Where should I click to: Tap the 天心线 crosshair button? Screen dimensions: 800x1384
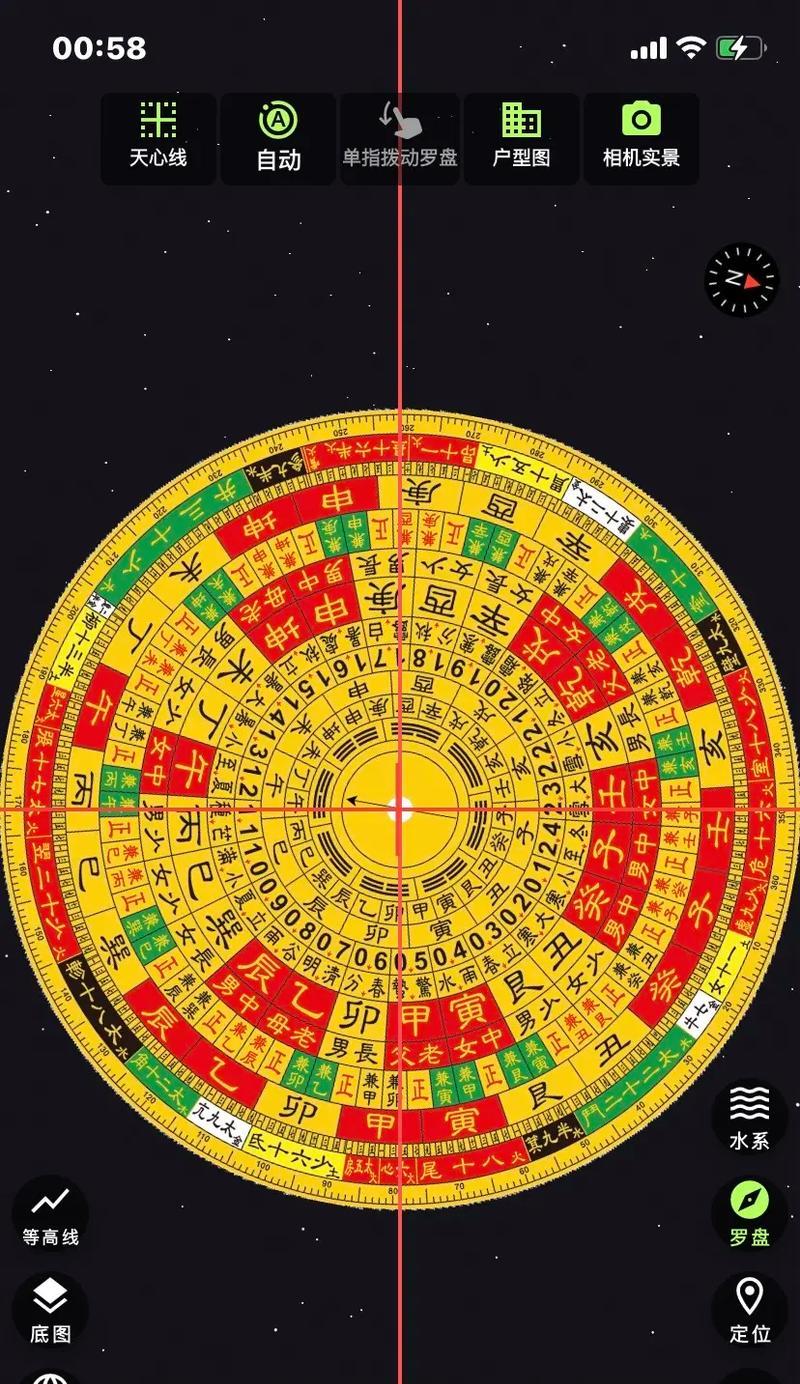click(158, 137)
